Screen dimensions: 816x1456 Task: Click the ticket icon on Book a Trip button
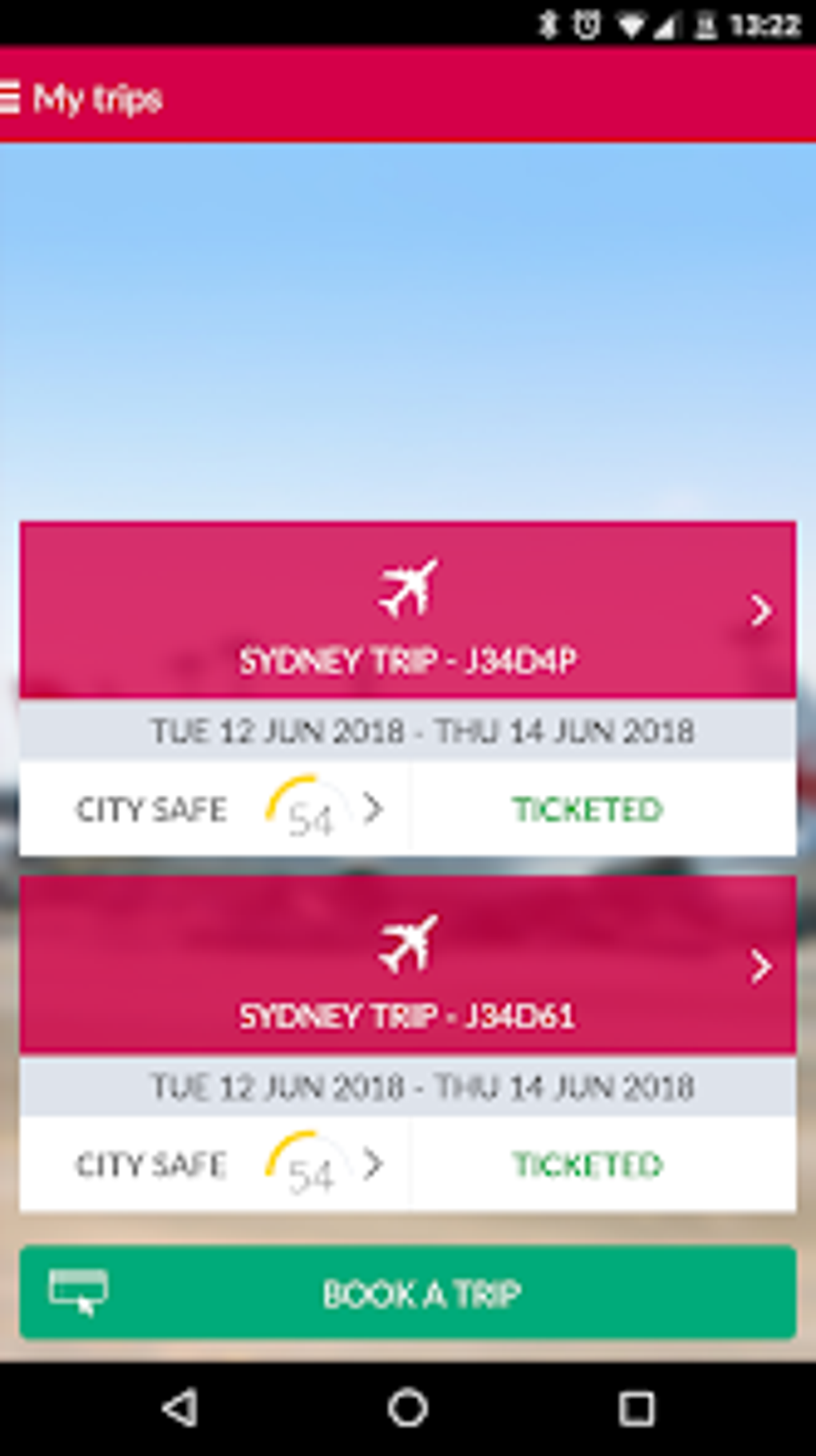78,1290
